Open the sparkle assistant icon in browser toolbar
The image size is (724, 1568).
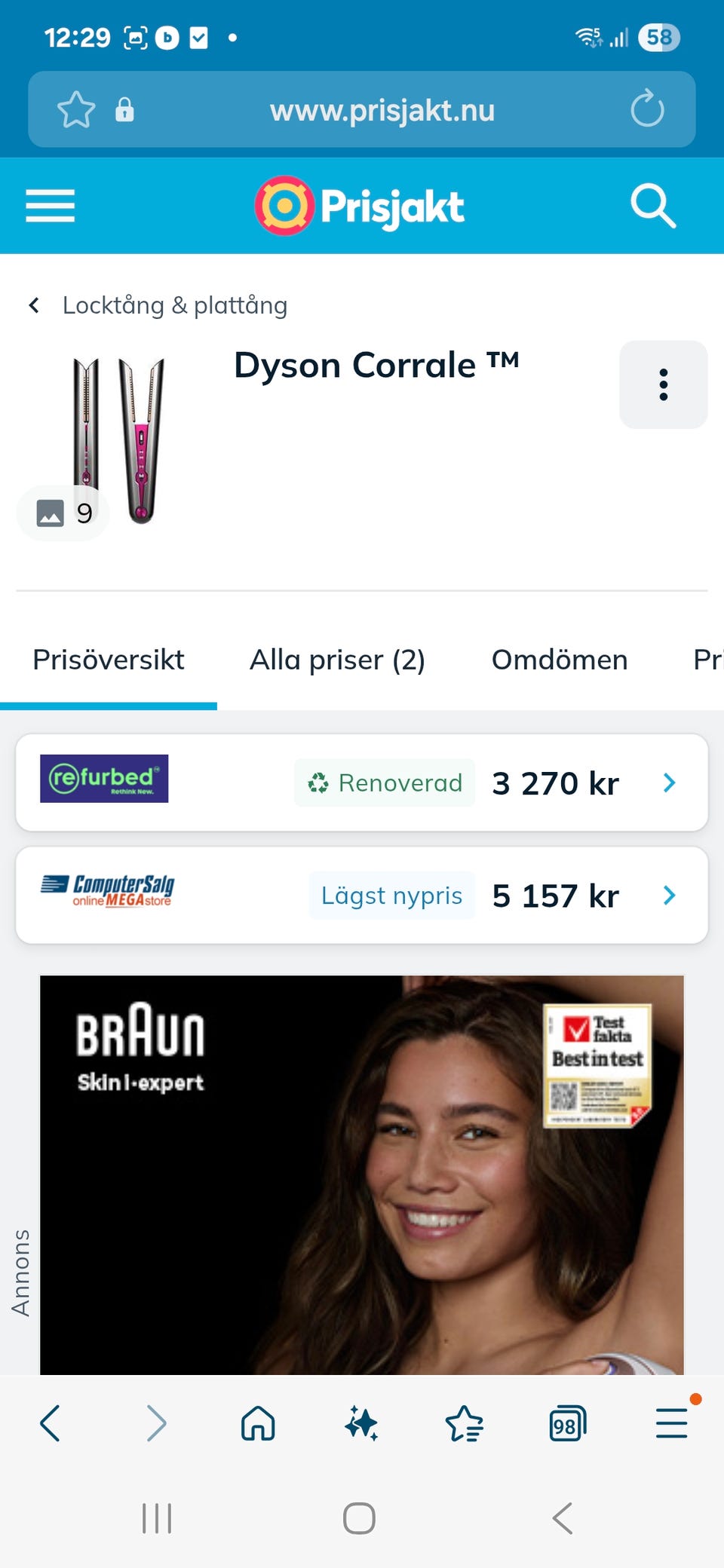pos(361,1423)
